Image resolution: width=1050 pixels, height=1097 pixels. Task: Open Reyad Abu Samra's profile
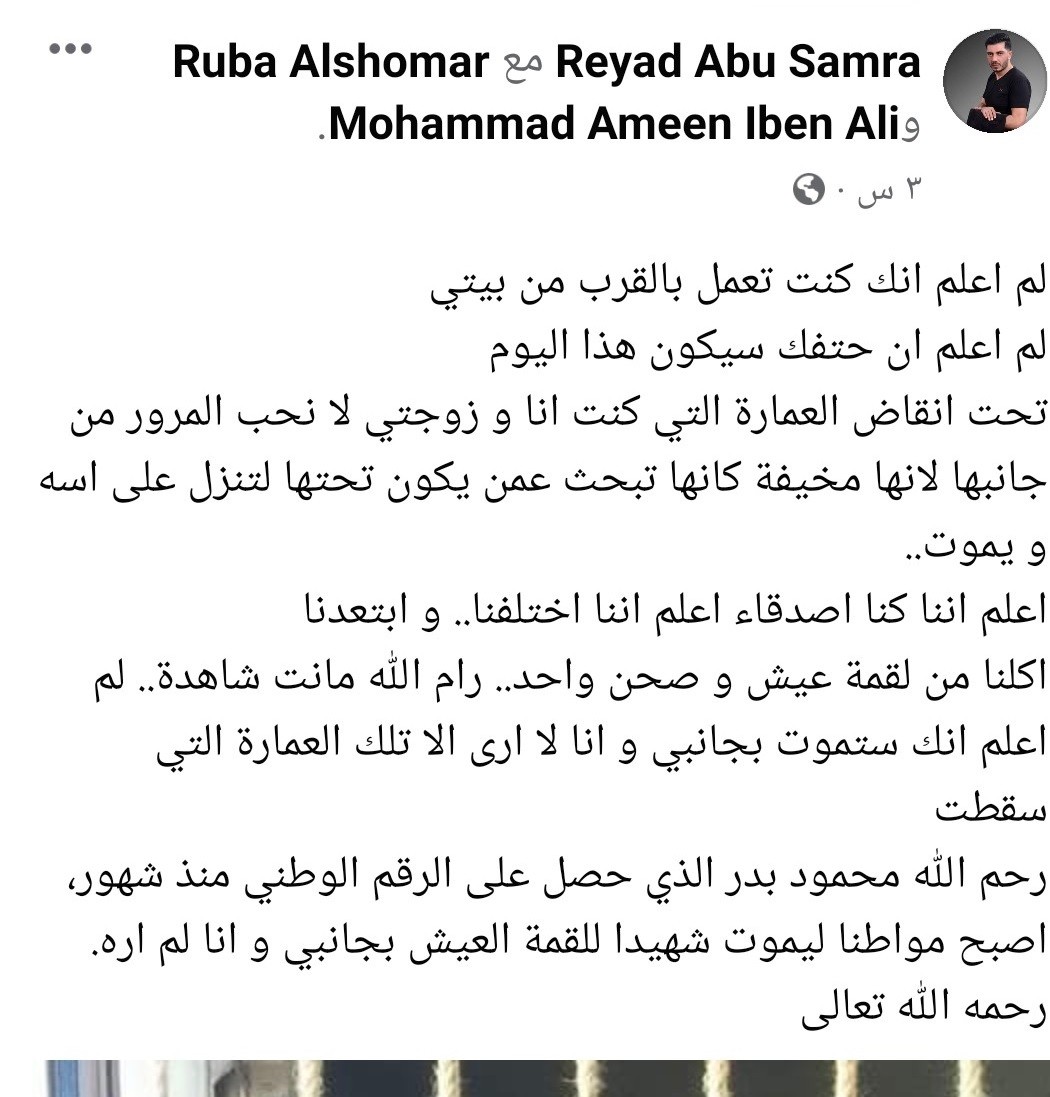coord(737,63)
